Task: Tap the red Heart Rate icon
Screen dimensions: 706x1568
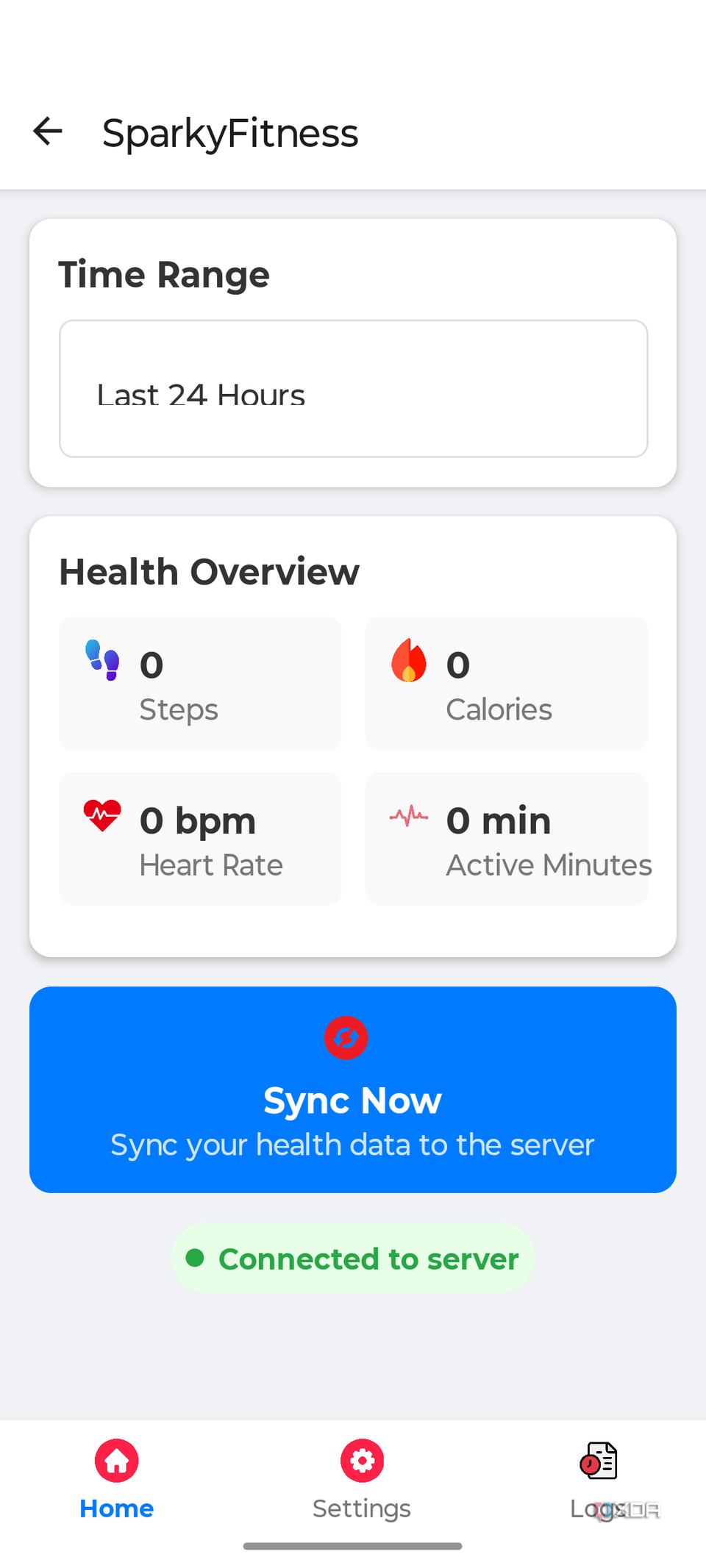Action: (x=101, y=815)
